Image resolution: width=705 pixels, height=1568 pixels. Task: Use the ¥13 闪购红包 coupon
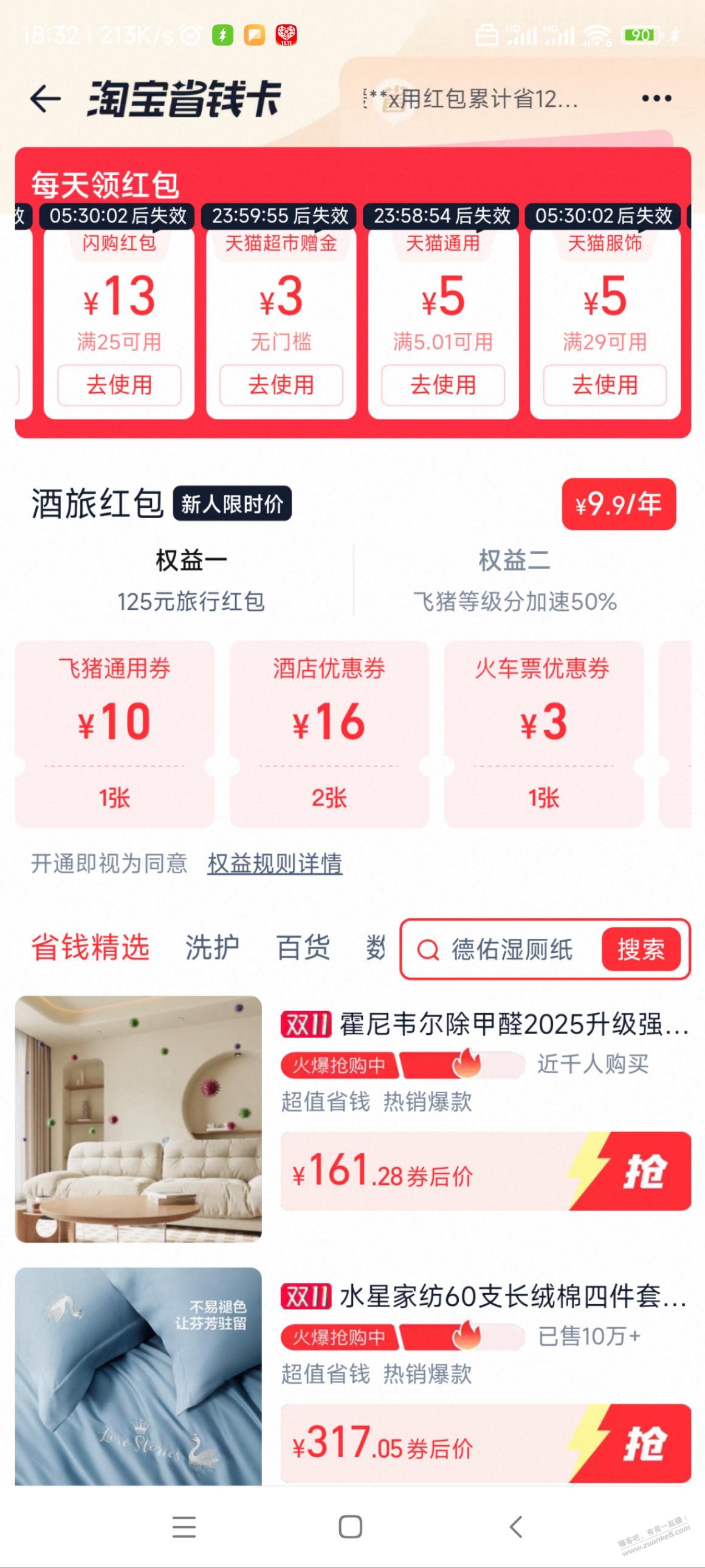119,385
